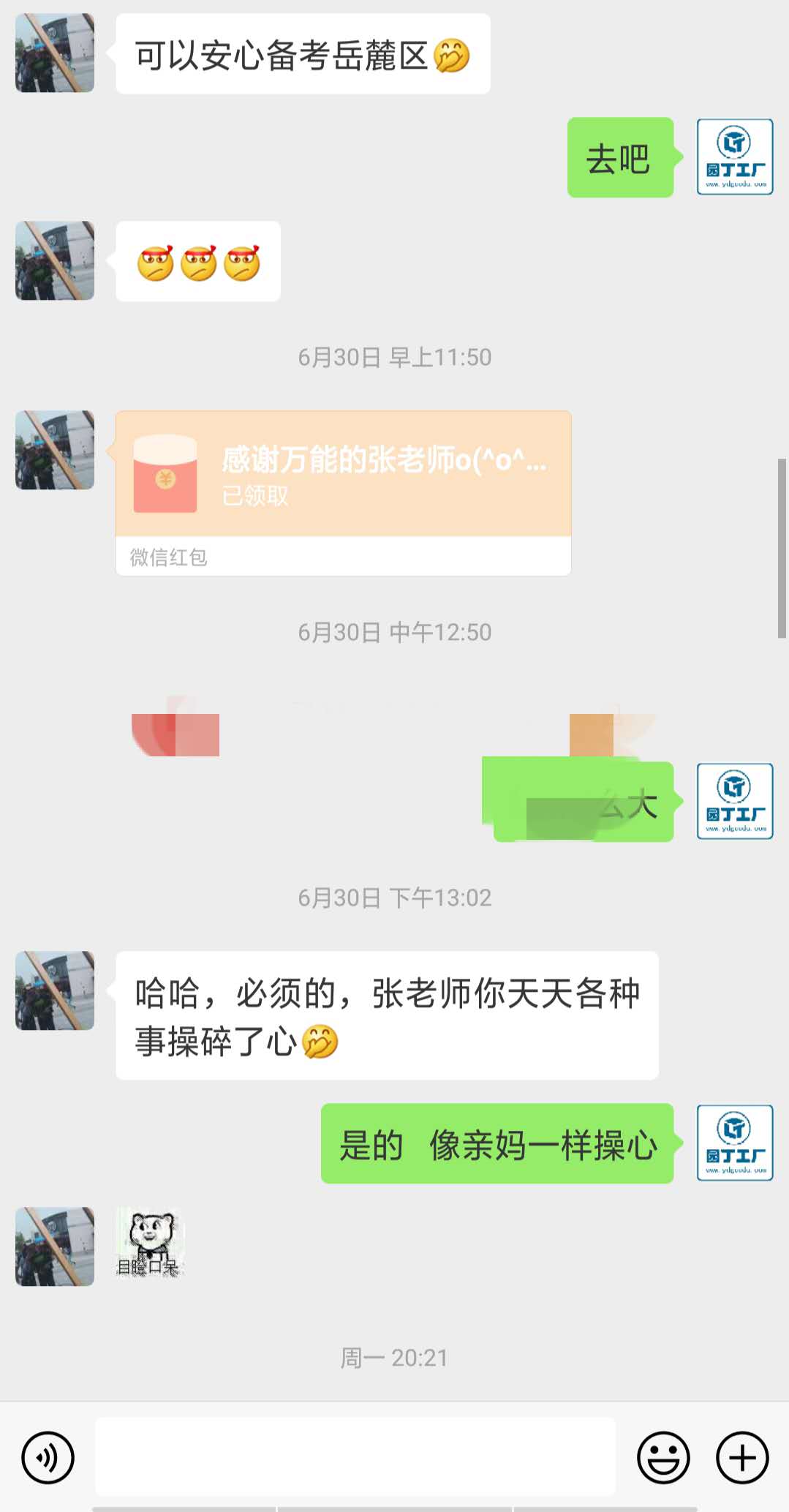Viewport: 789px width, 1512px height.
Task: View the 目瞪口呆 sticker image
Action: (150, 1243)
